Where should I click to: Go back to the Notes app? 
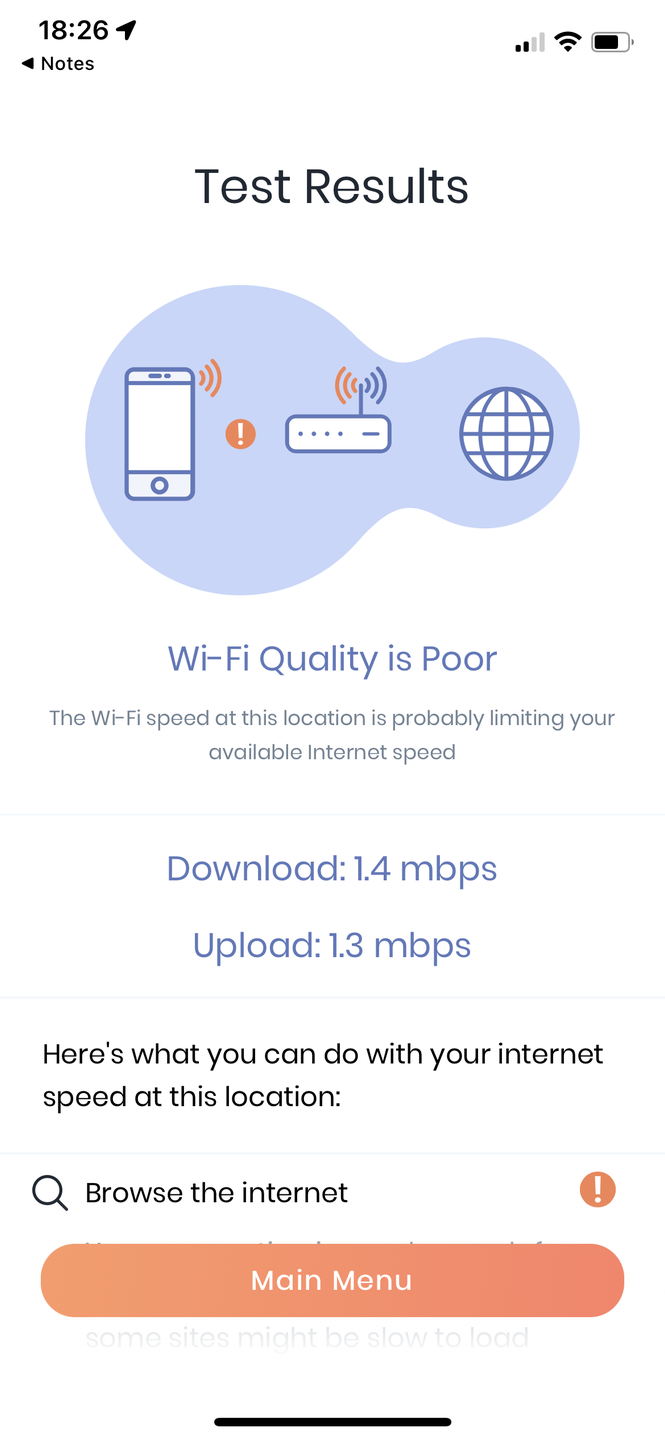pos(58,64)
